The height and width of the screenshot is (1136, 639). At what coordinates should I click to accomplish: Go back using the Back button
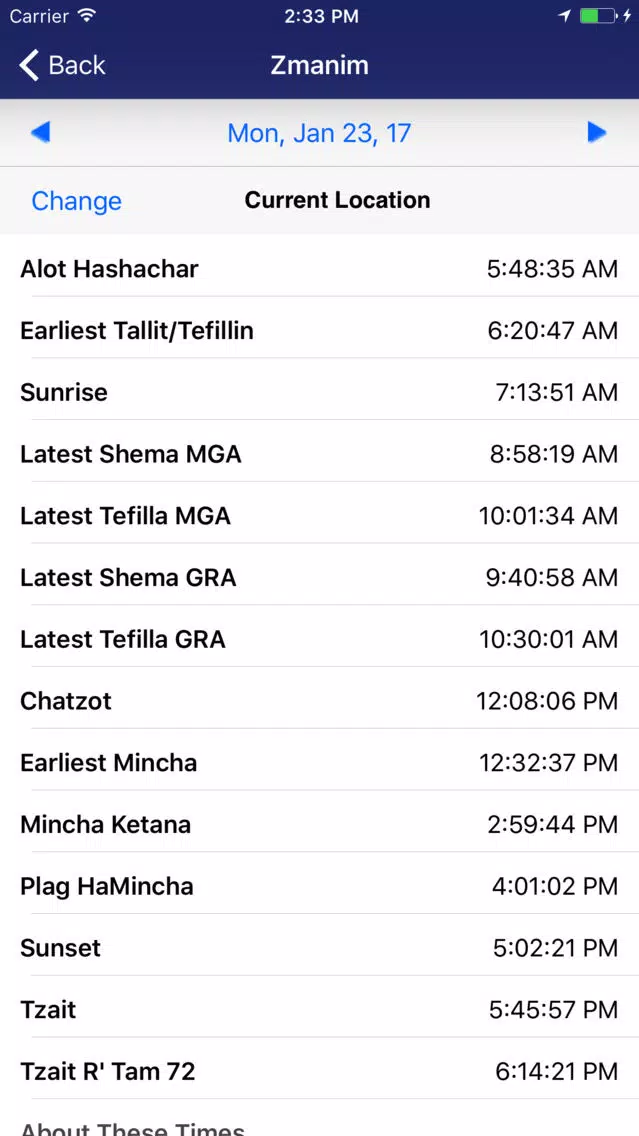click(x=62, y=65)
